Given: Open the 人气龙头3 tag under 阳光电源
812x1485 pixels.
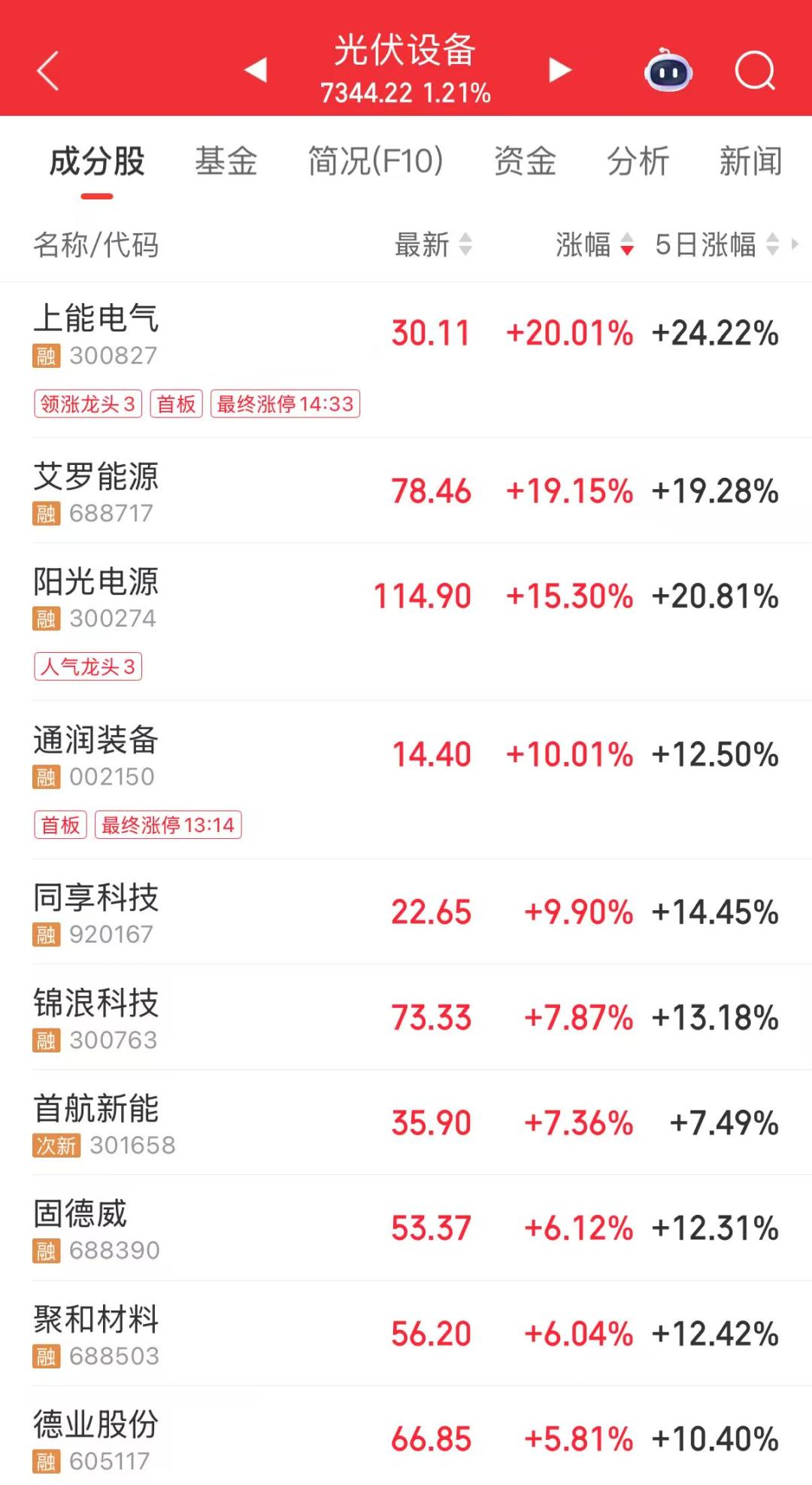Looking at the screenshot, I should [89, 665].
